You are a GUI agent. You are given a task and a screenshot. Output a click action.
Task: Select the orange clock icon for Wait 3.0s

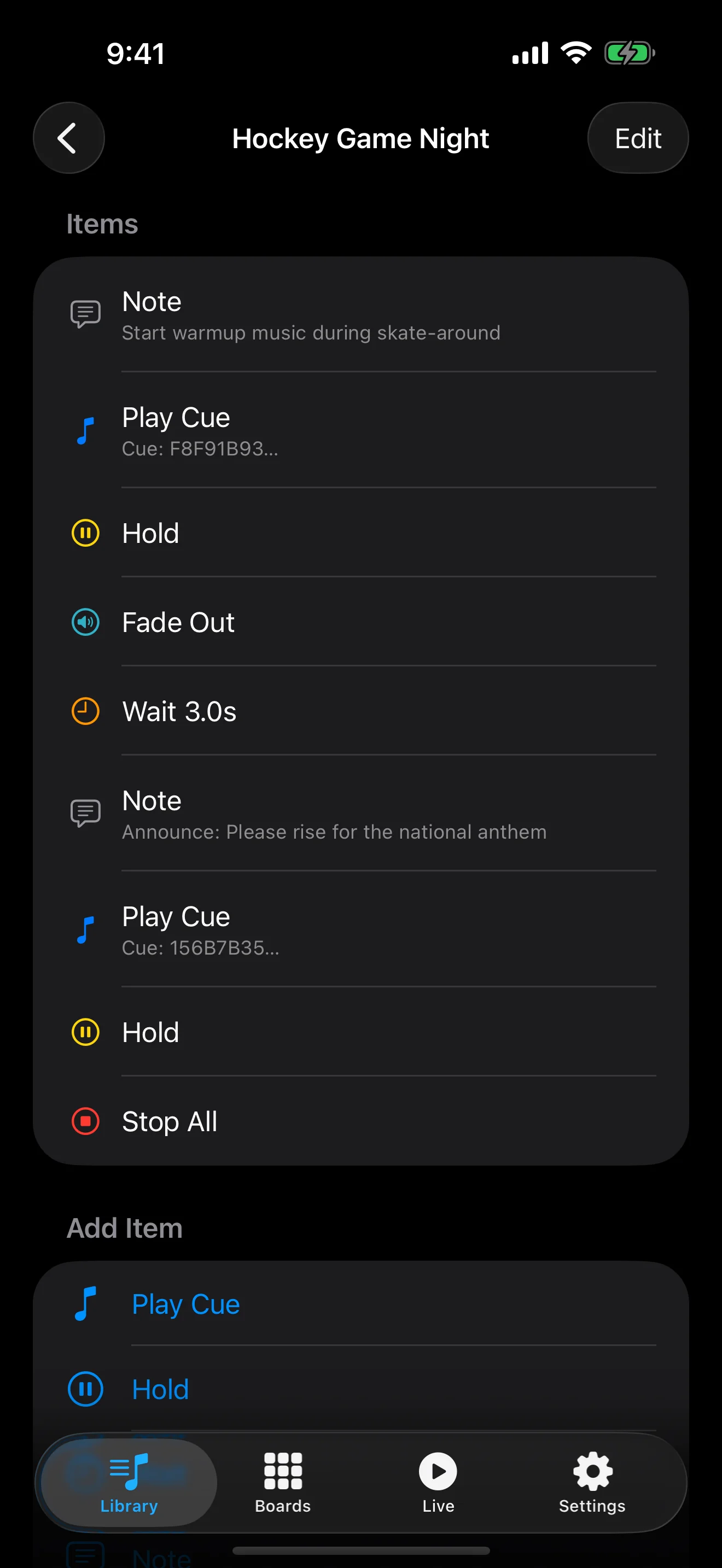click(x=85, y=711)
